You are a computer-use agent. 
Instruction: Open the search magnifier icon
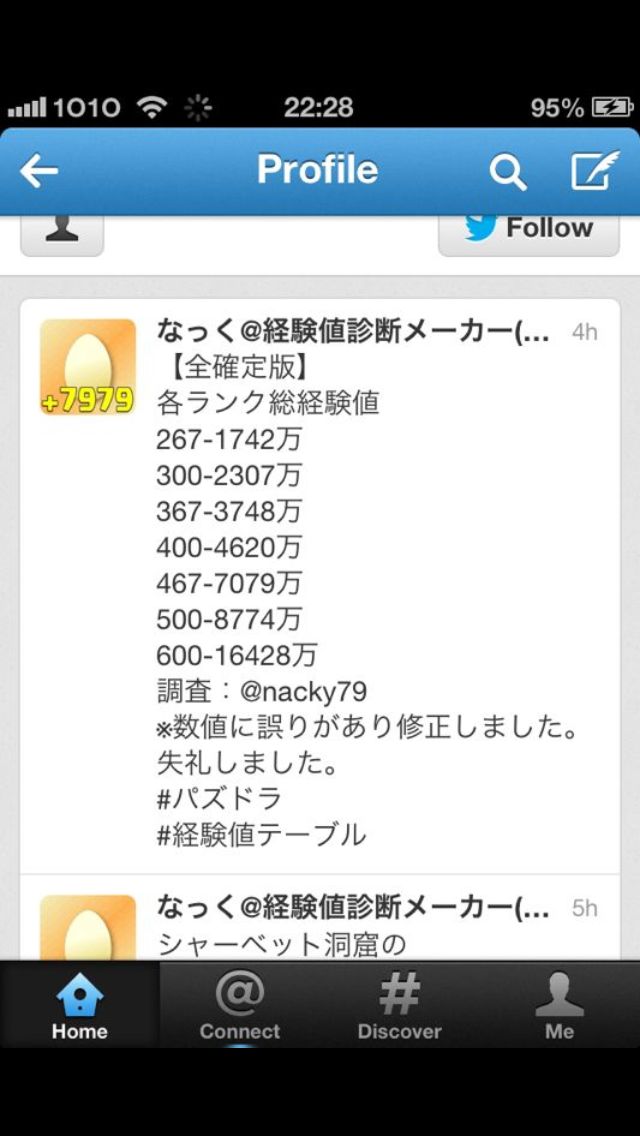507,172
